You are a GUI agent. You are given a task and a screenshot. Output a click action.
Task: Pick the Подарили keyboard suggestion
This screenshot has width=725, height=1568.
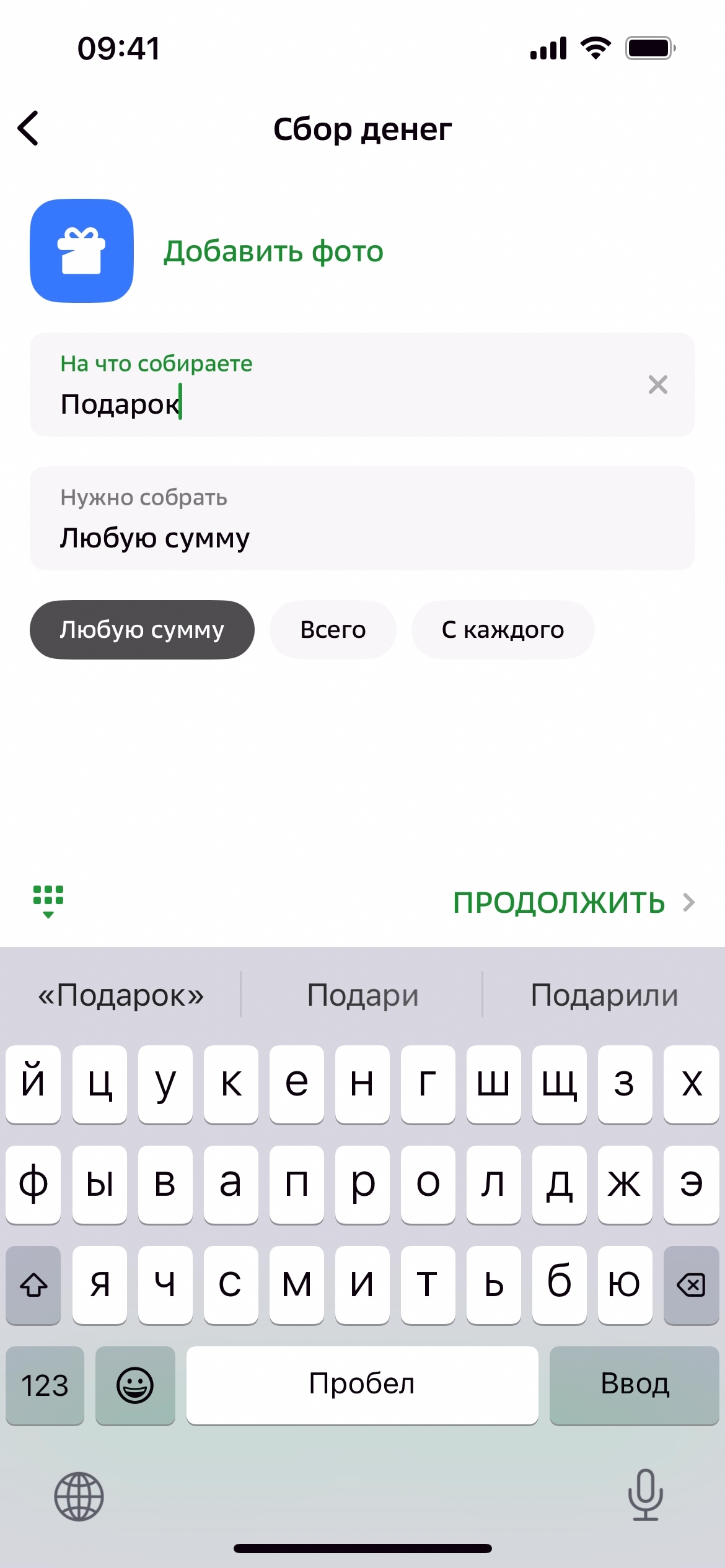point(604,995)
